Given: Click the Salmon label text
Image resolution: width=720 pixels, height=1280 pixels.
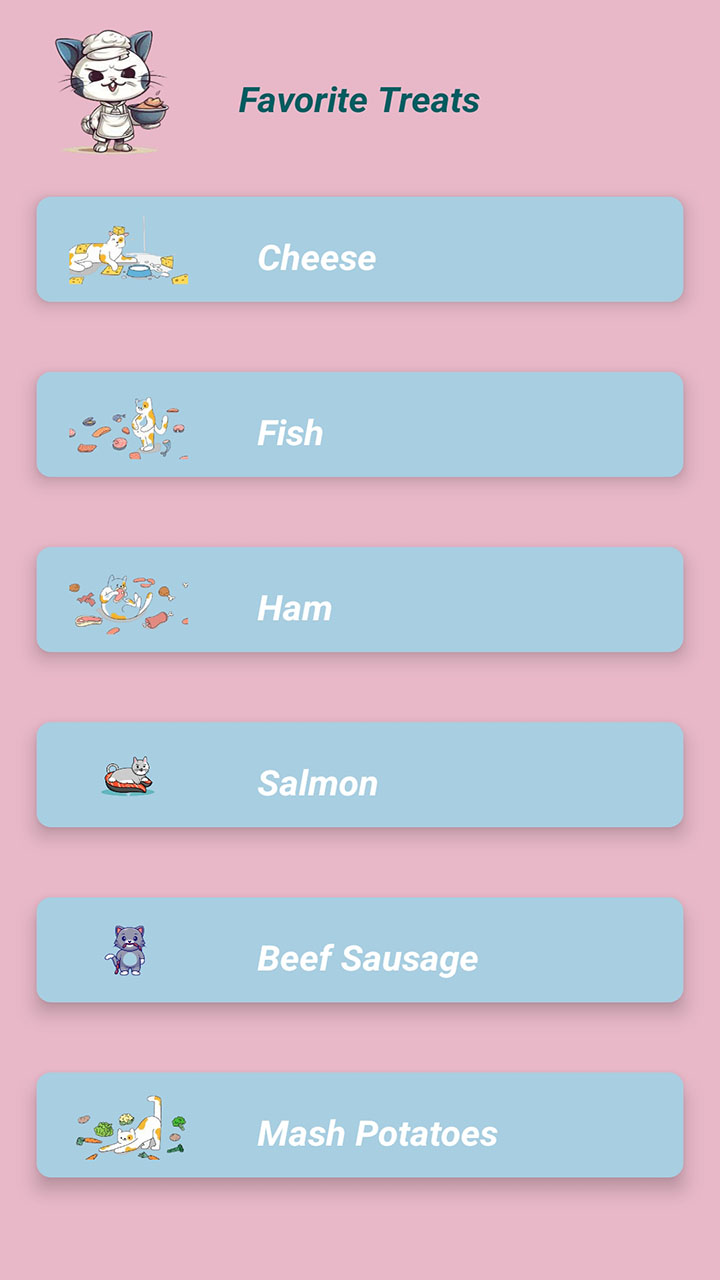Looking at the screenshot, I should (x=318, y=783).
